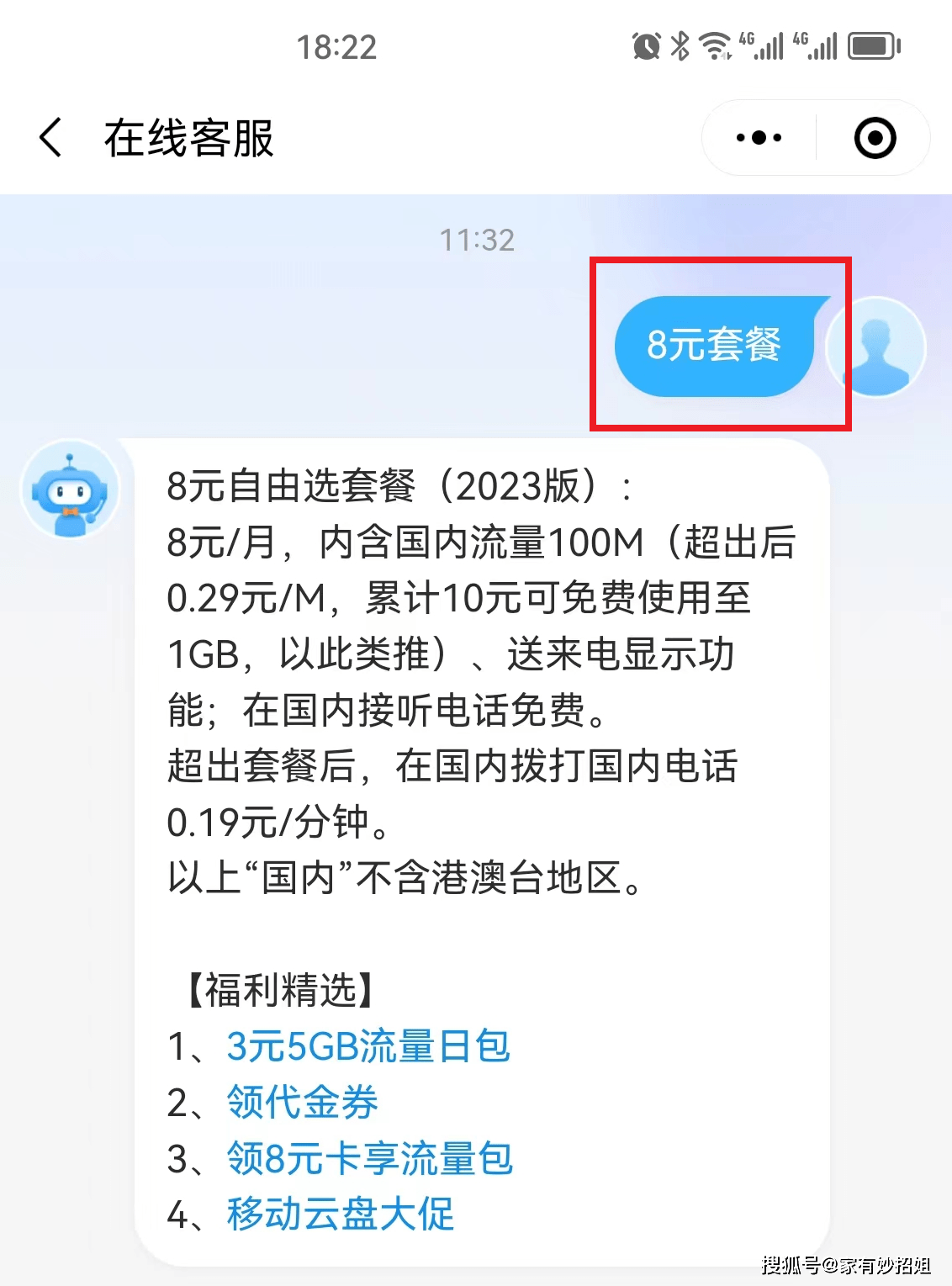This screenshot has width=952, height=1286.
Task: Tap the 在线客服 title text
Action: (x=192, y=137)
